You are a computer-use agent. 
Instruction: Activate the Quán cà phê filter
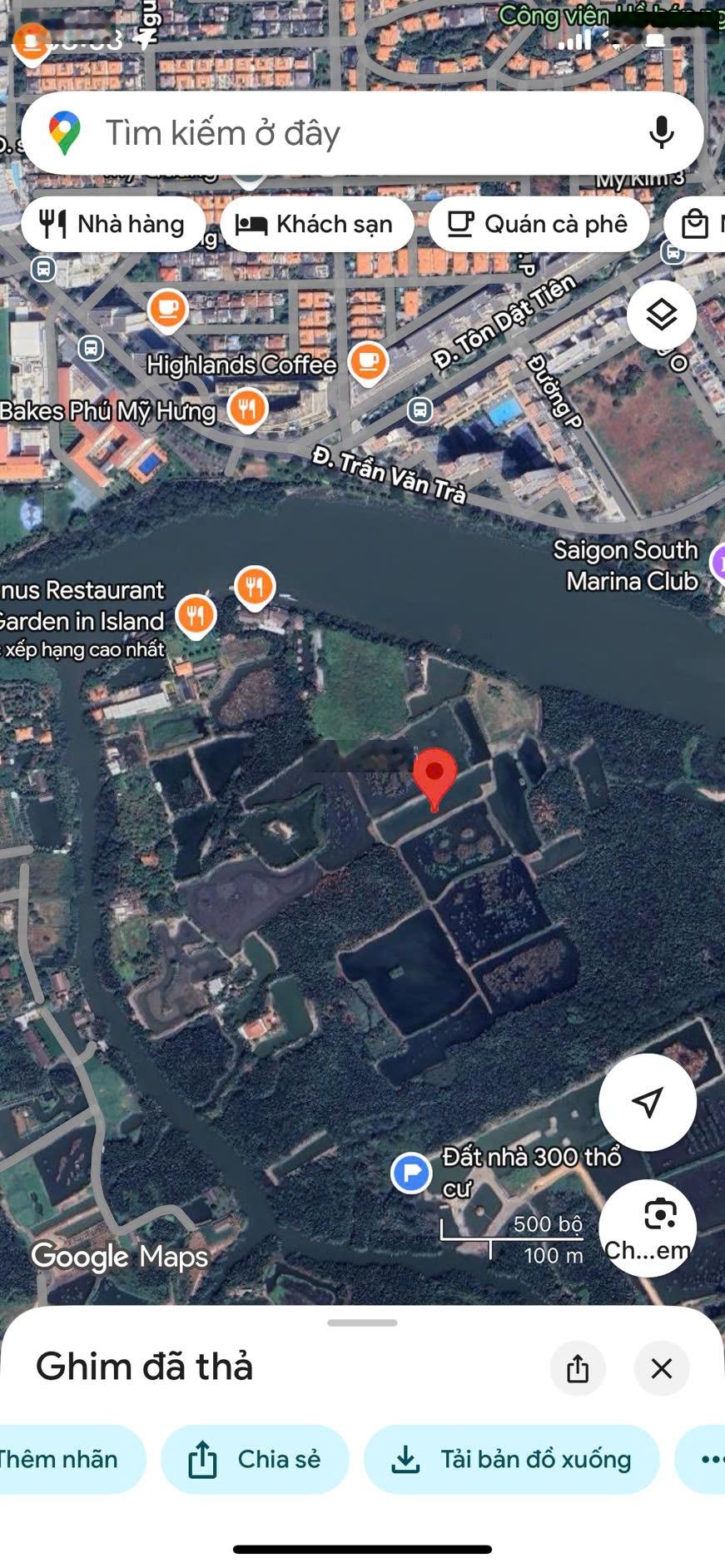click(x=539, y=223)
